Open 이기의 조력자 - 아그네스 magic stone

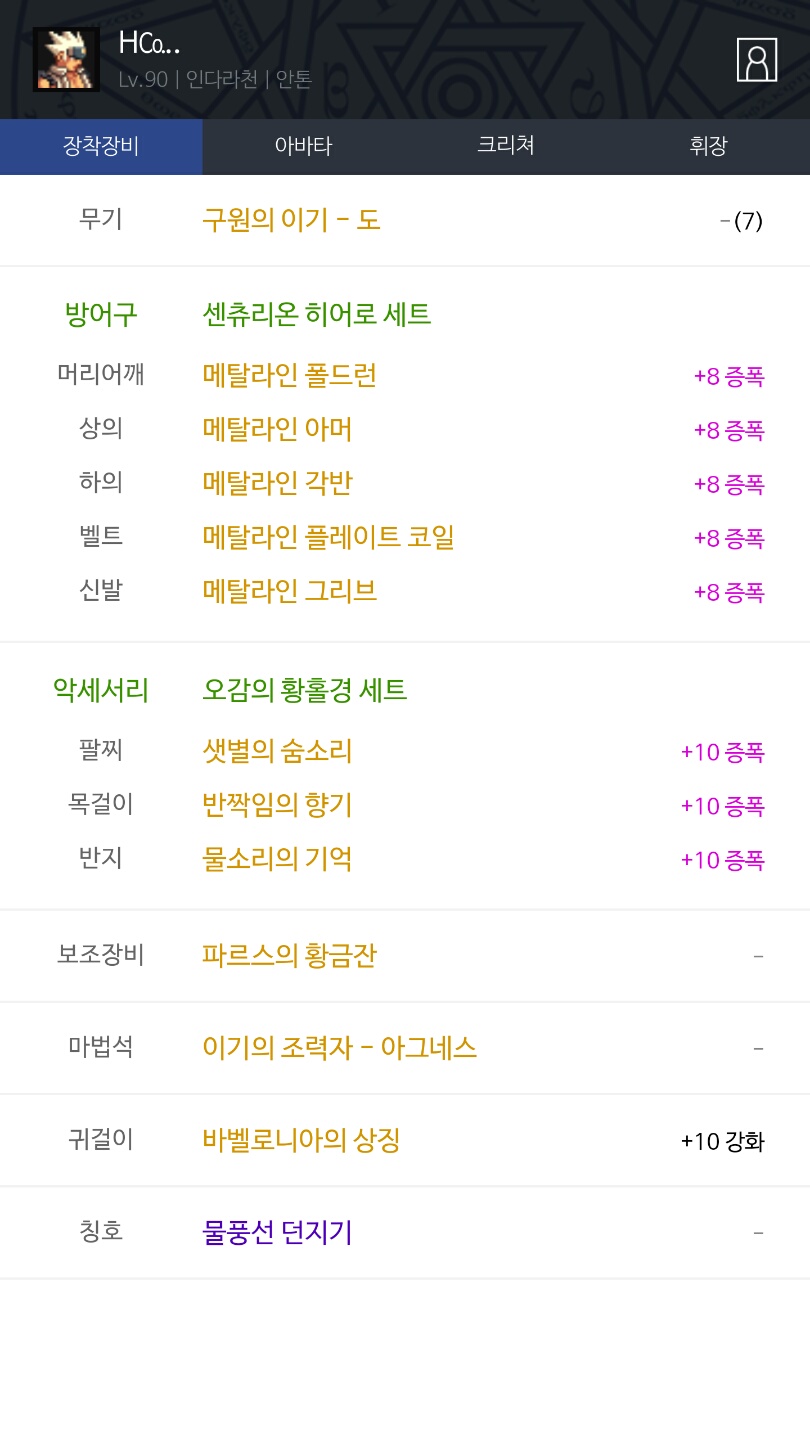pyautogui.click(x=339, y=1048)
